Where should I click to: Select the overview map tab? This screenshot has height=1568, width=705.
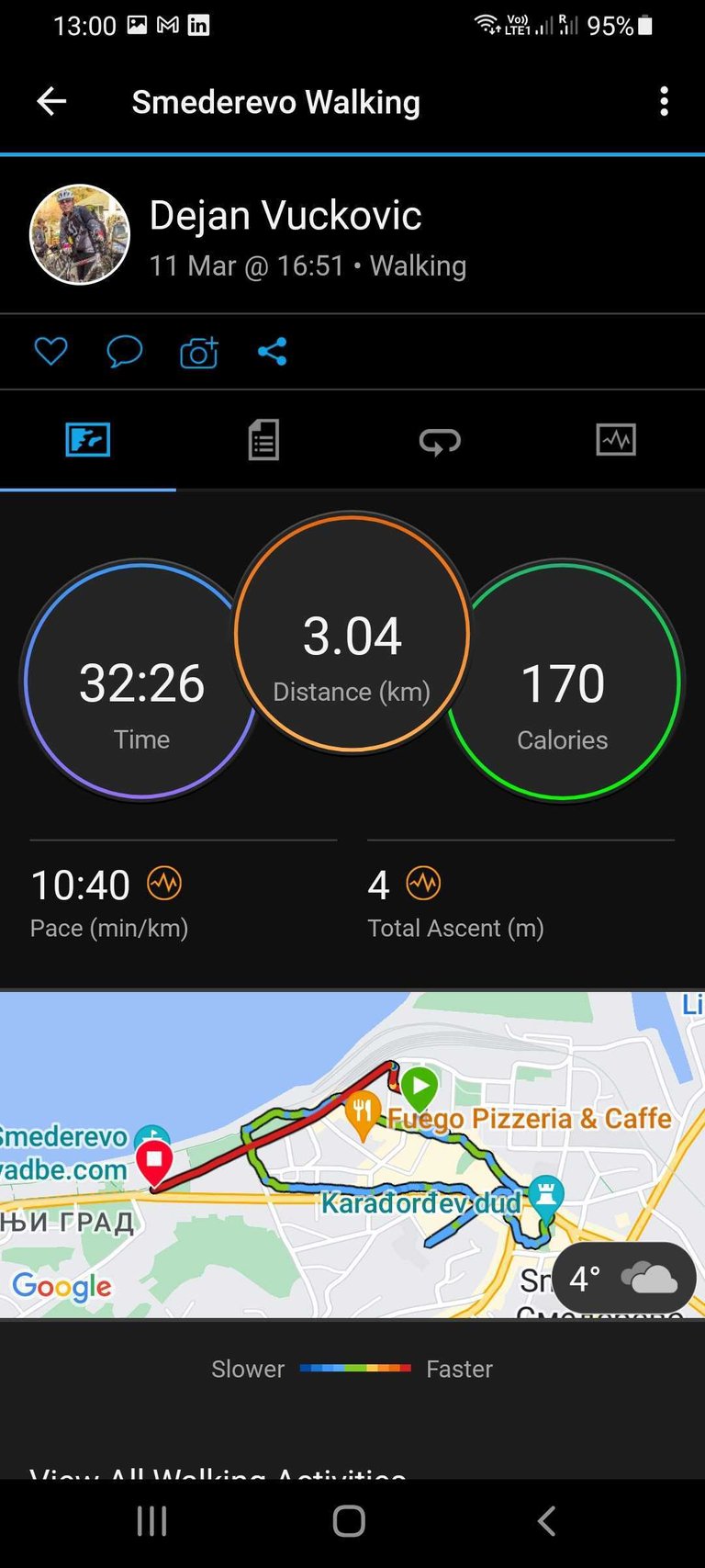(88, 440)
